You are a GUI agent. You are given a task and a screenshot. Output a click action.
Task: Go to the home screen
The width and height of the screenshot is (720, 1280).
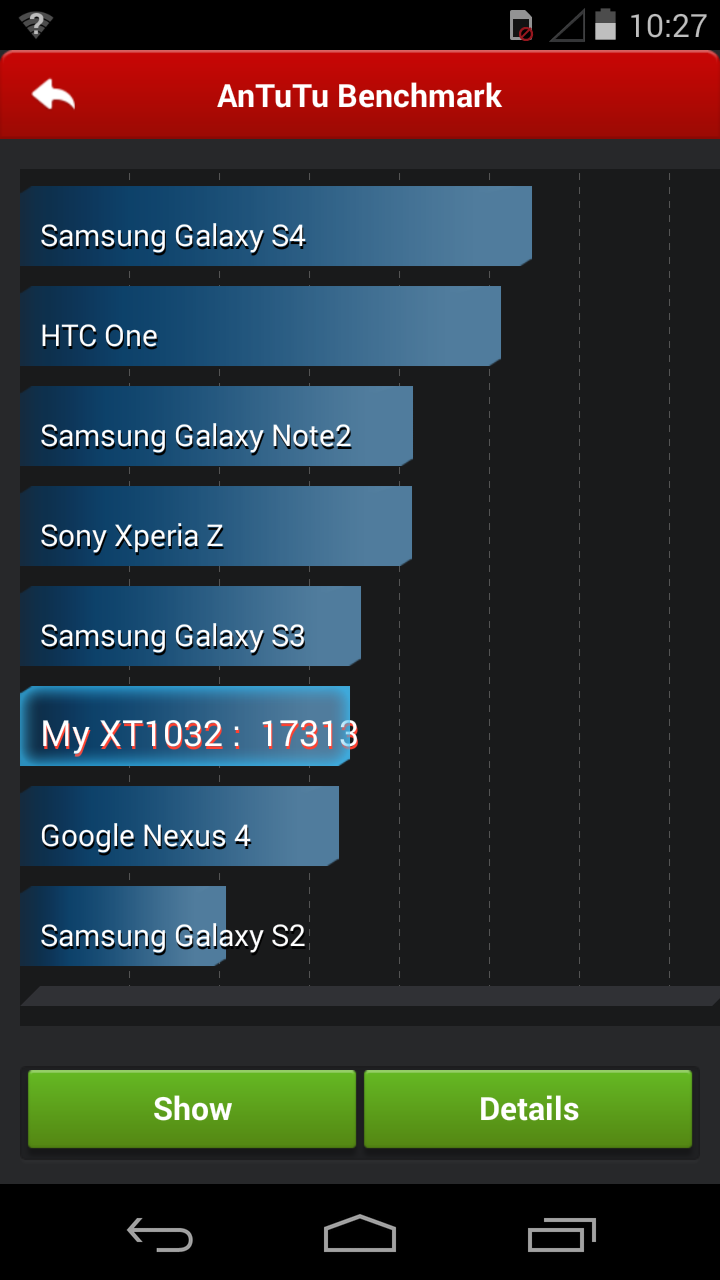pyautogui.click(x=360, y=1234)
